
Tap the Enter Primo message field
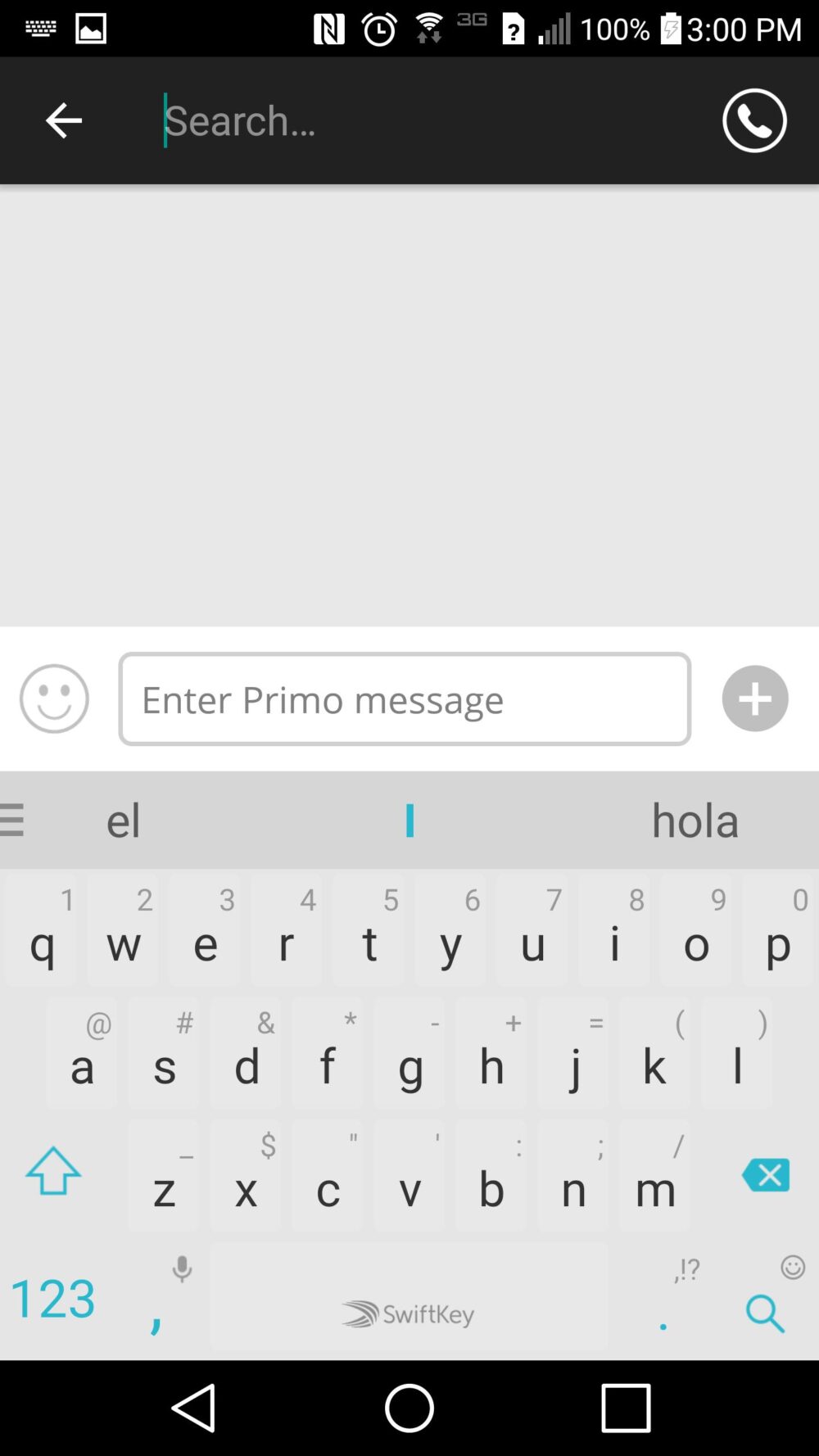point(404,699)
